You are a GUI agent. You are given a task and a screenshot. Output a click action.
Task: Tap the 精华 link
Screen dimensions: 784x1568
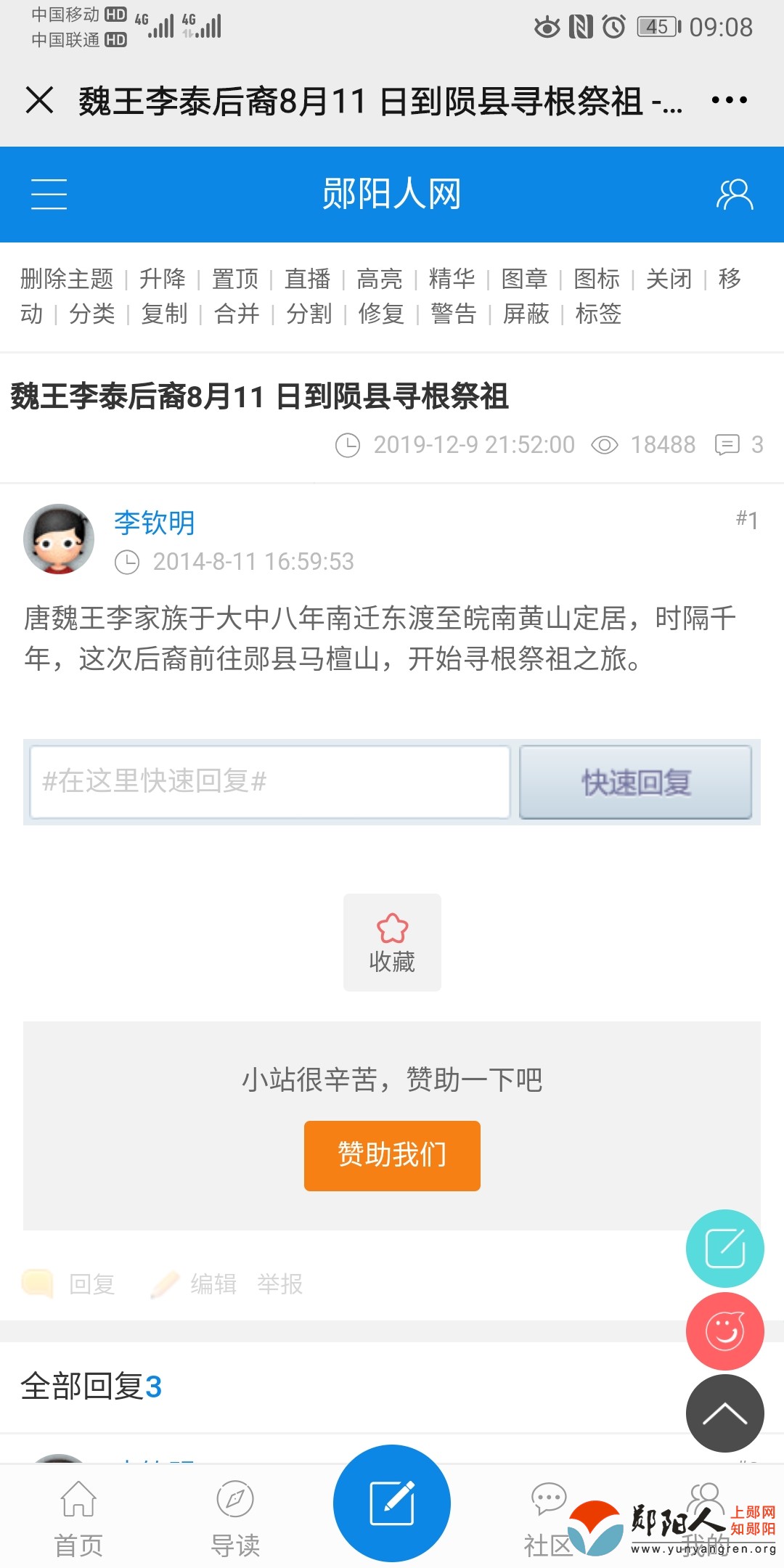[452, 279]
